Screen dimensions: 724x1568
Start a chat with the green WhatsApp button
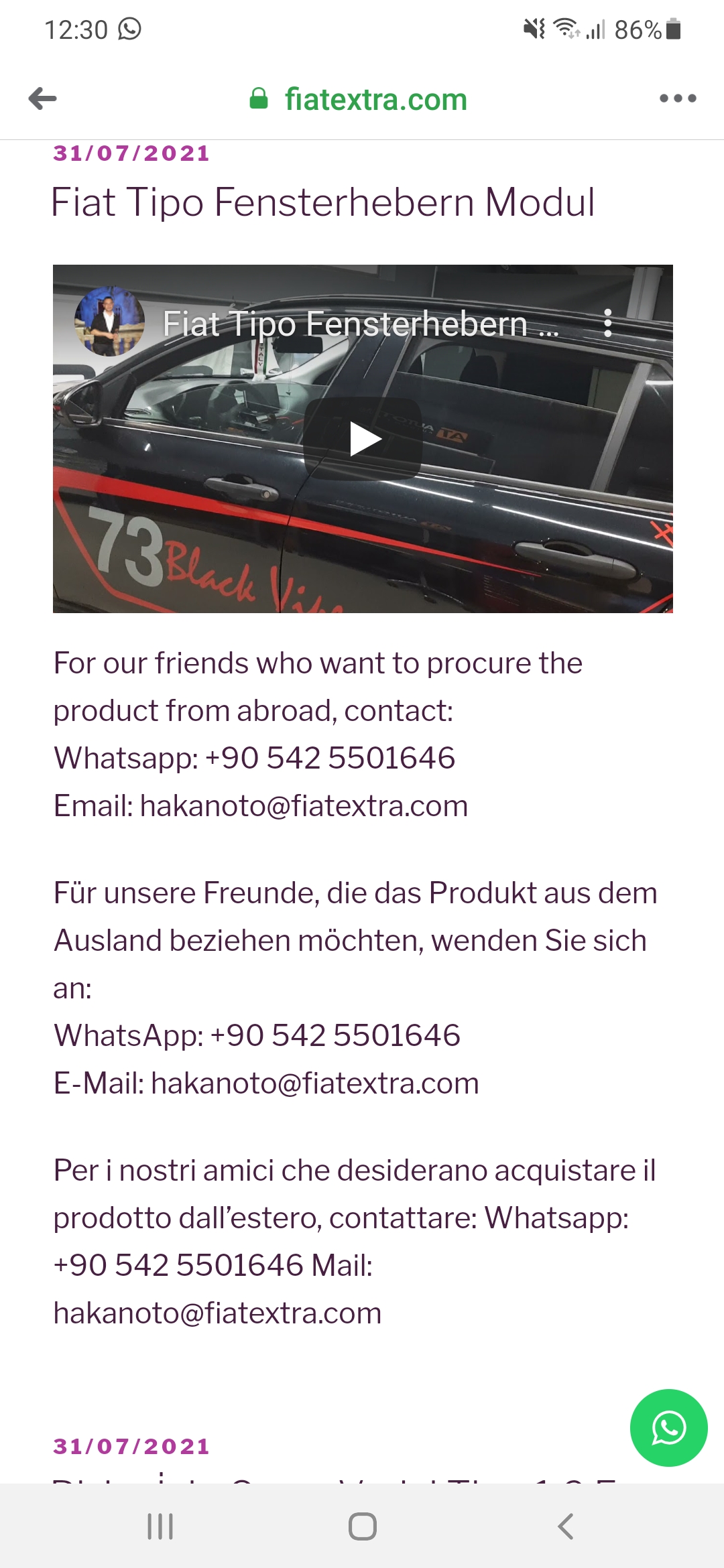tap(668, 1427)
